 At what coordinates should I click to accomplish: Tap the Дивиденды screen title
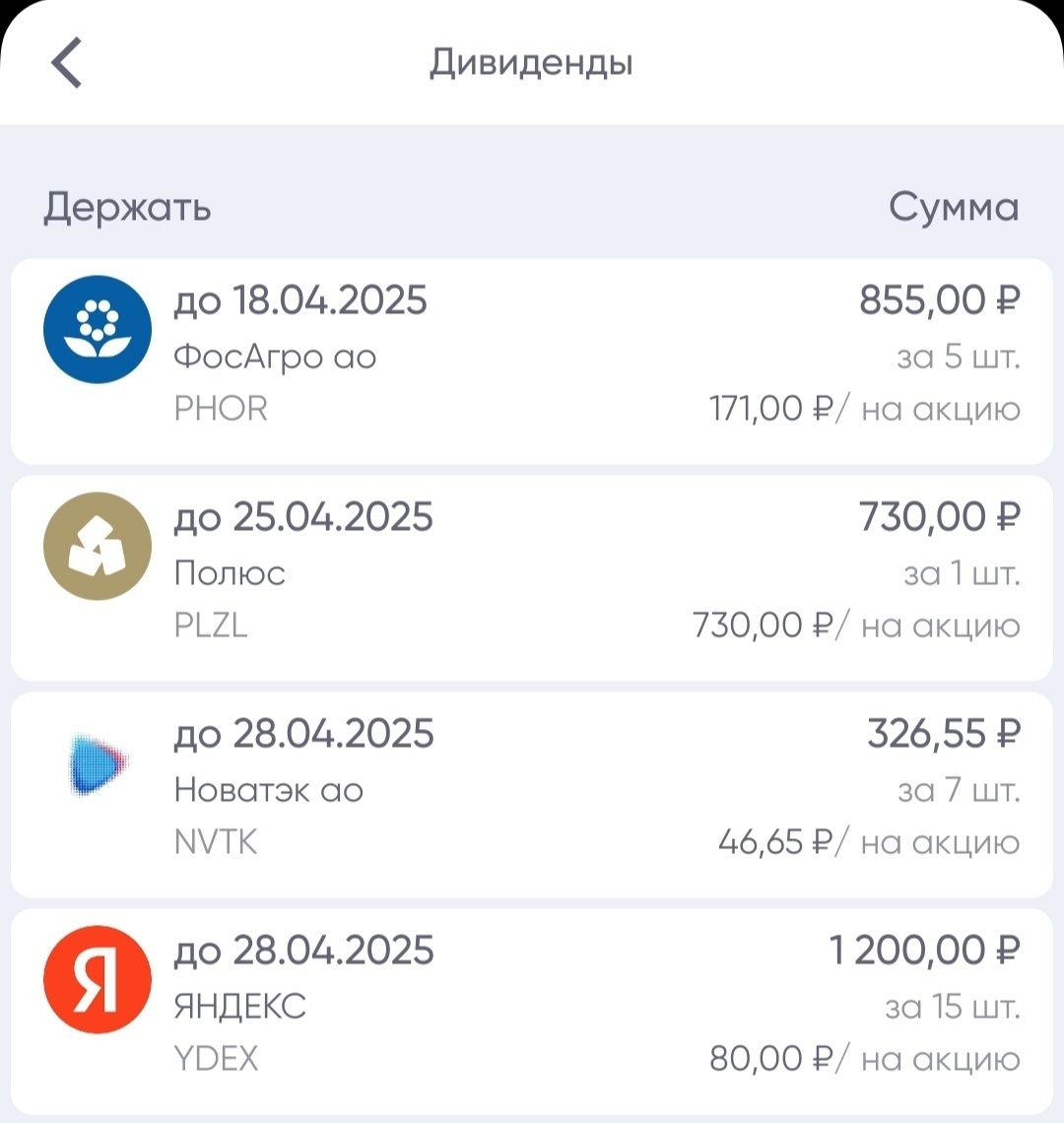pos(532,61)
